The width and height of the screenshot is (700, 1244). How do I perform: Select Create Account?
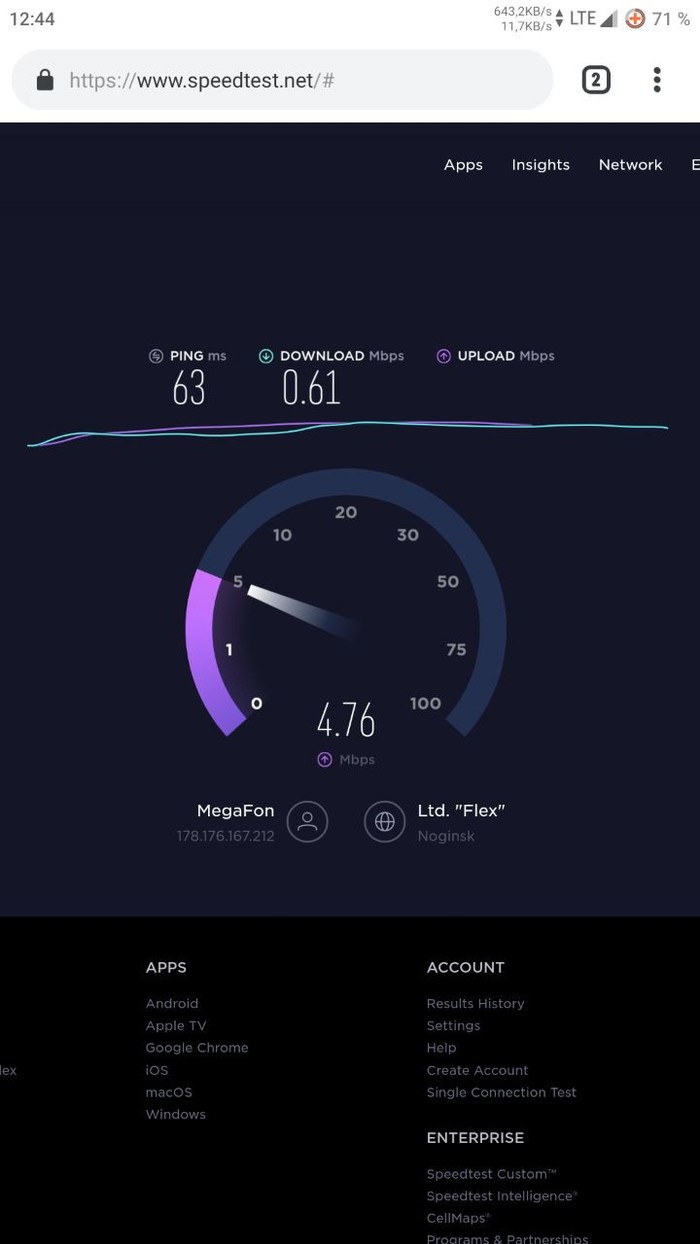click(477, 1070)
